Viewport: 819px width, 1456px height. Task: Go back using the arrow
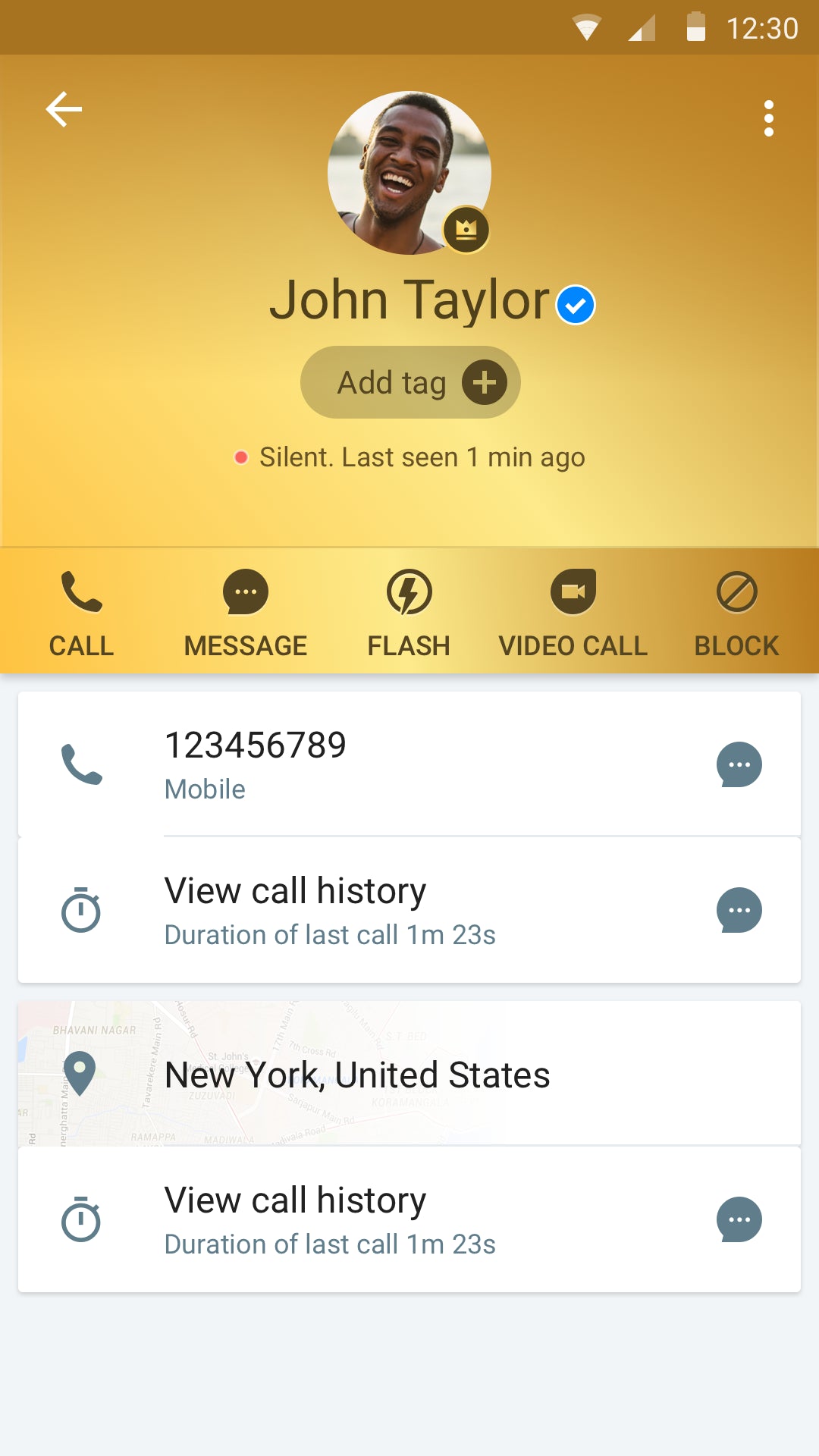pos(64,108)
